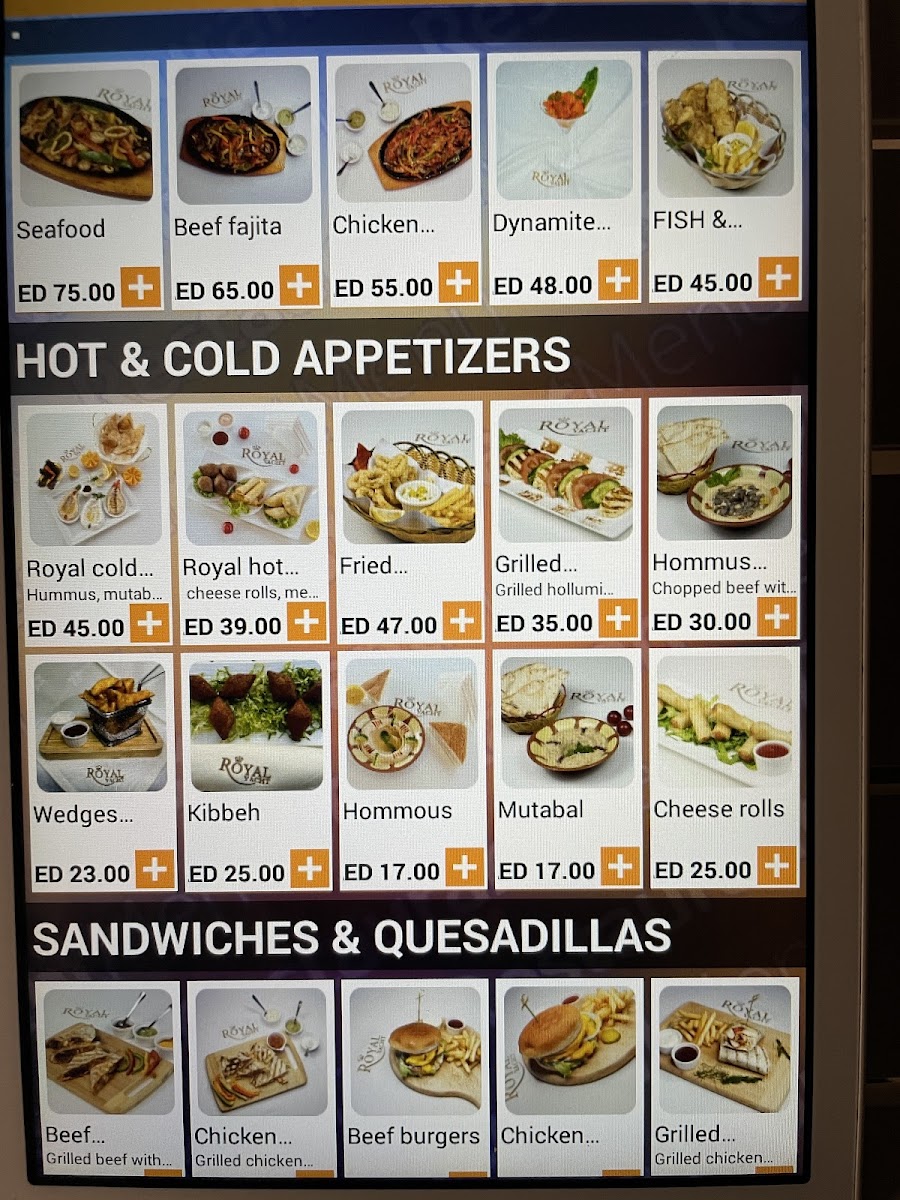Viewport: 900px width, 1200px height.
Task: Add Beef fajita to the order
Action: pos(299,287)
